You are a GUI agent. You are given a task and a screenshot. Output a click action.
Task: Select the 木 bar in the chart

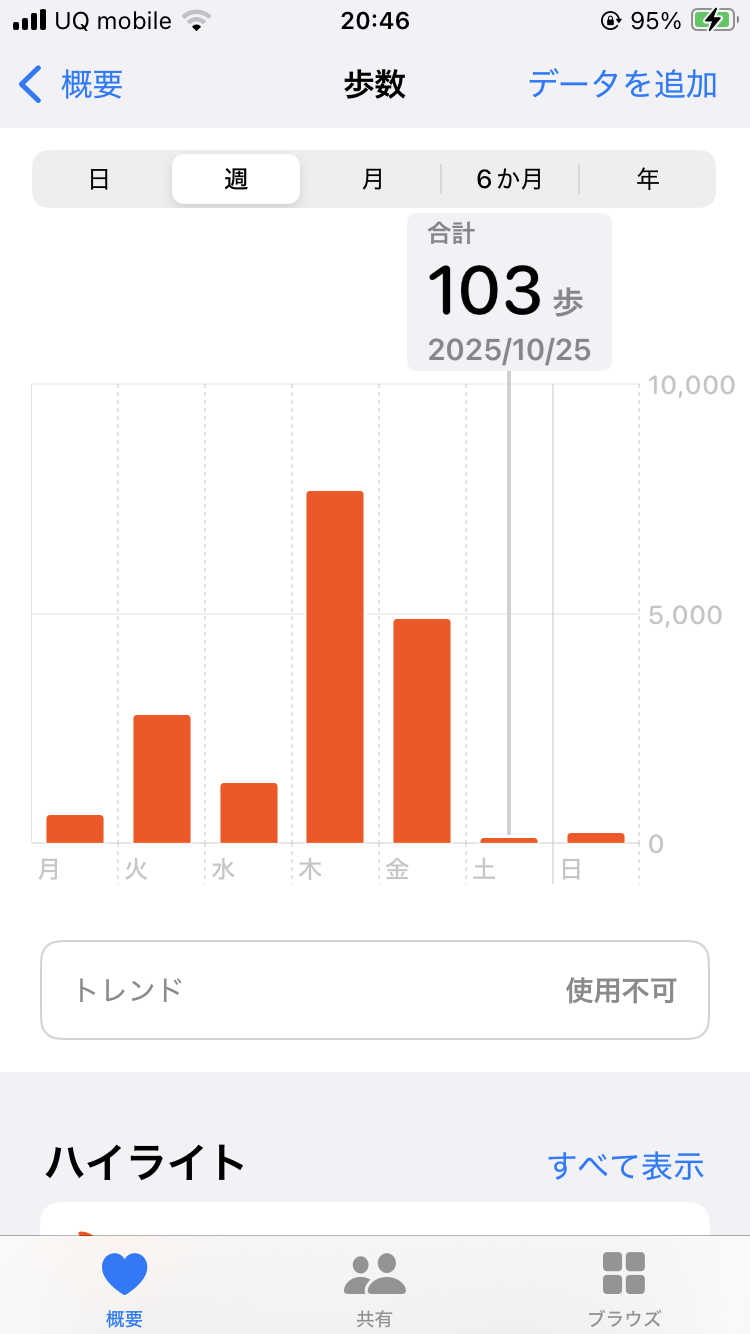pyautogui.click(x=335, y=667)
